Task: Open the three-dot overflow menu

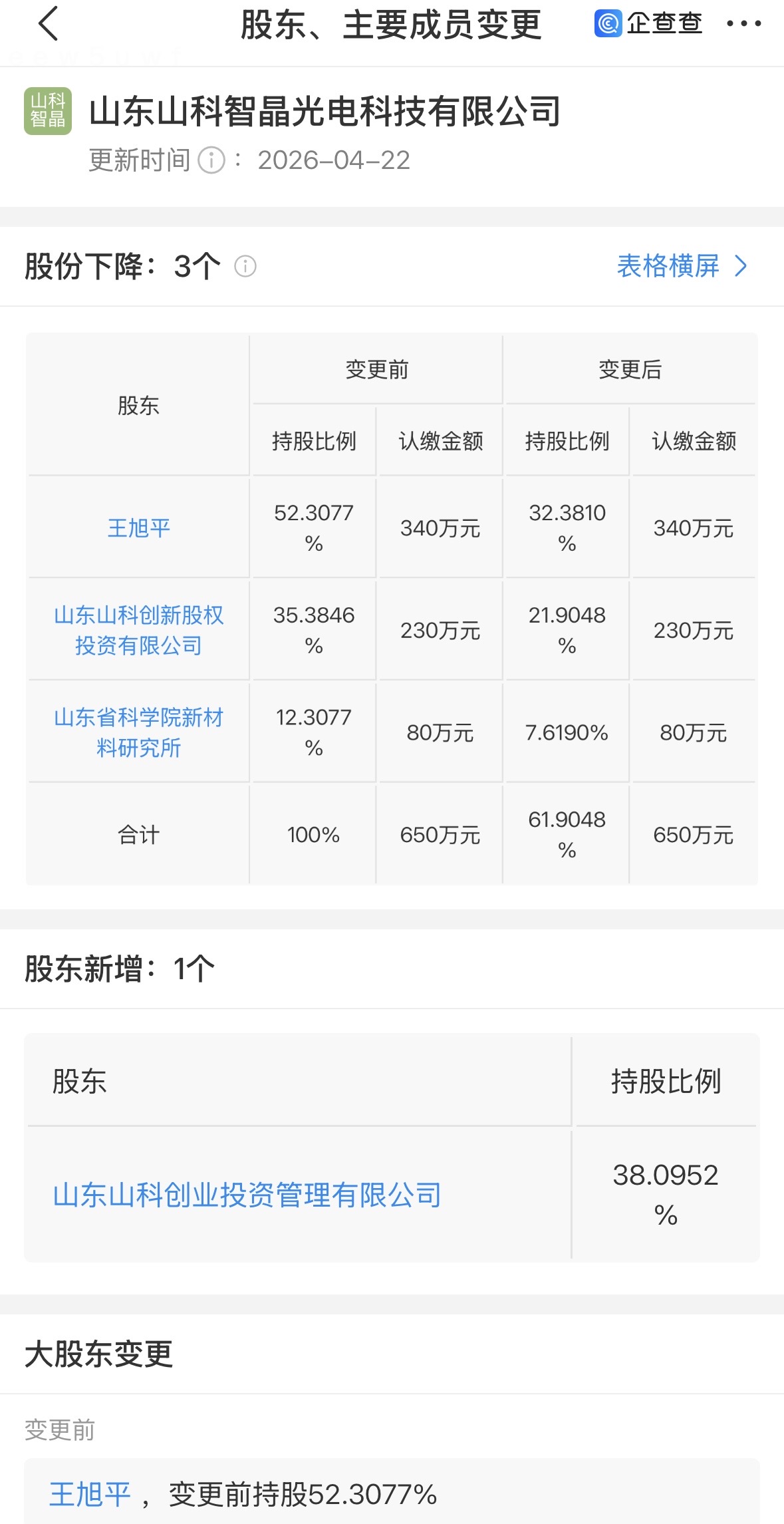Action: pos(743,25)
